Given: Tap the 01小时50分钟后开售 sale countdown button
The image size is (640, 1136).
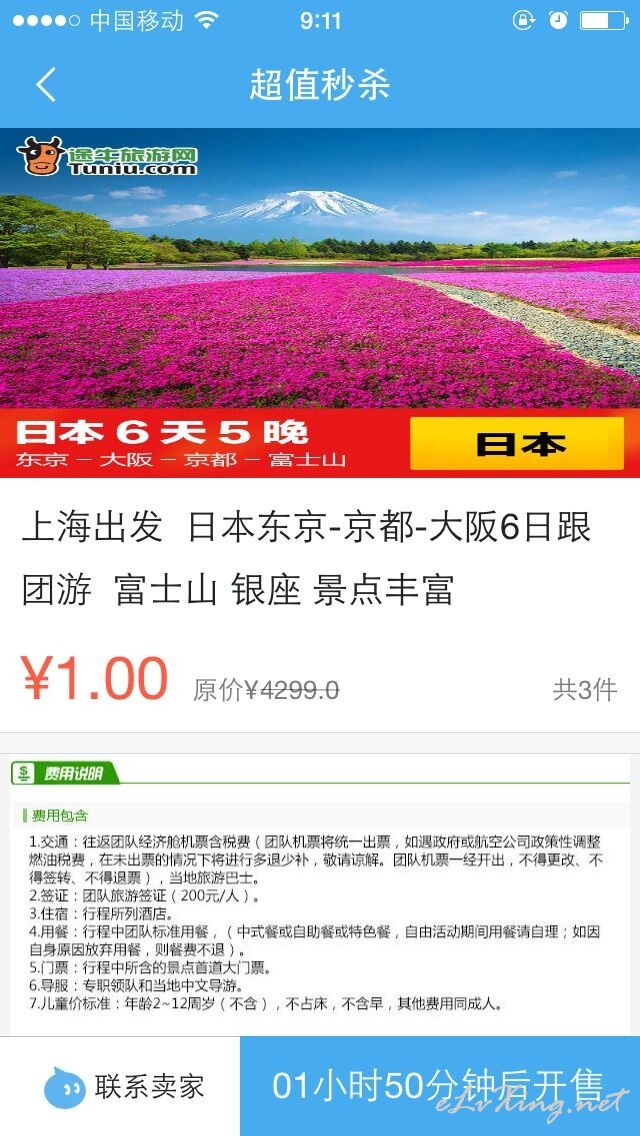Looking at the screenshot, I should coord(440,1086).
